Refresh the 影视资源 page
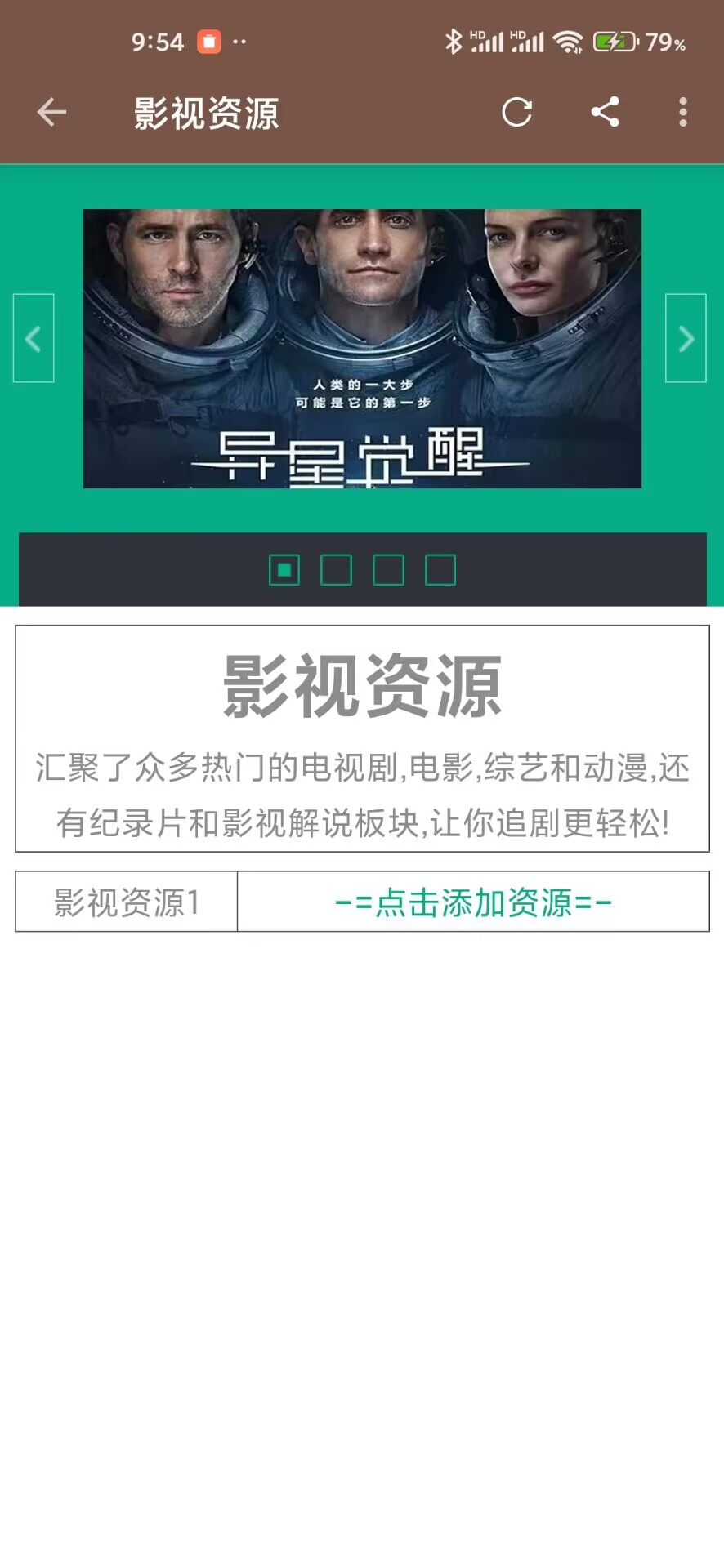This screenshot has width=724, height=1568. 516,112
